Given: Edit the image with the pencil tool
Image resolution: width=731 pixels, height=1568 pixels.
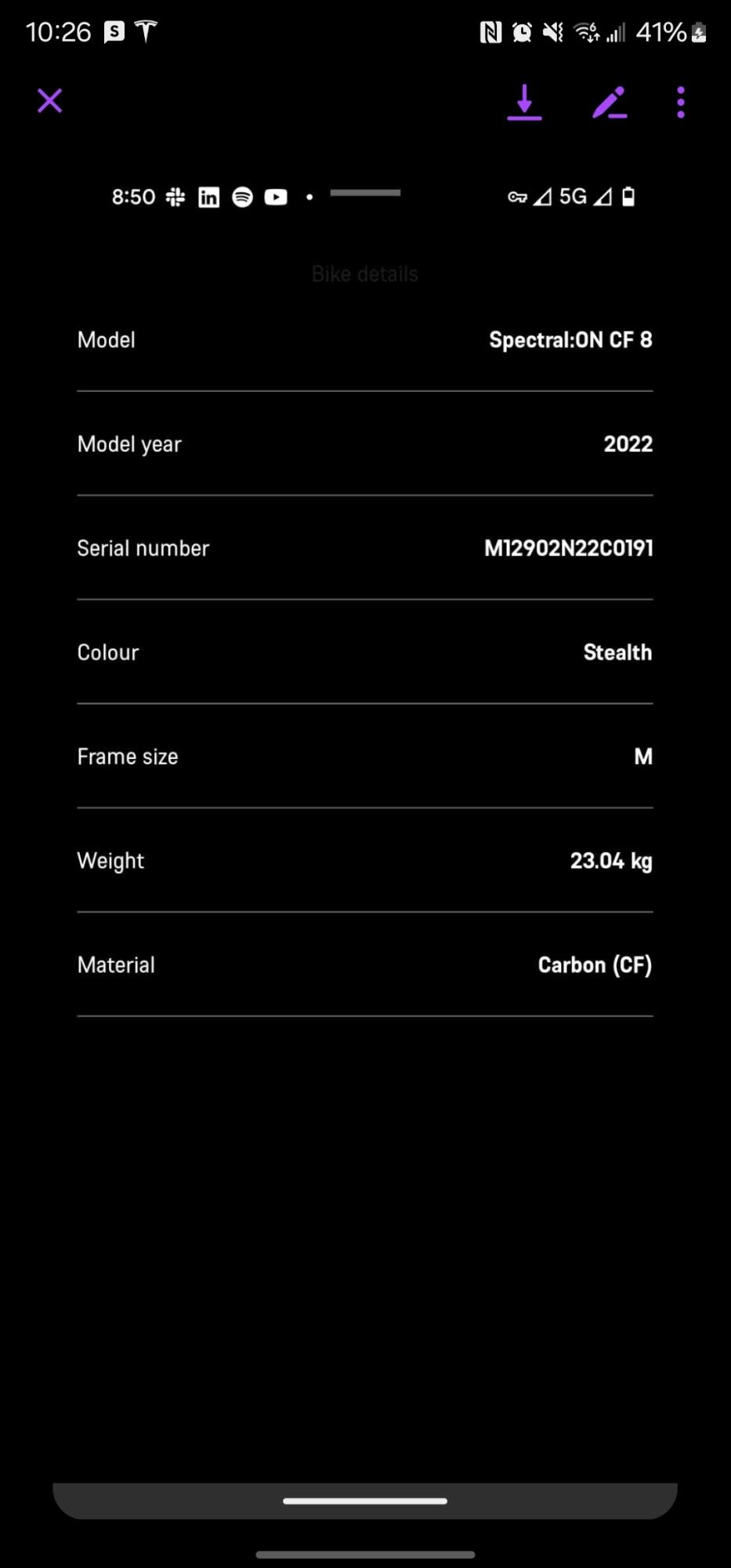Looking at the screenshot, I should point(610,103).
